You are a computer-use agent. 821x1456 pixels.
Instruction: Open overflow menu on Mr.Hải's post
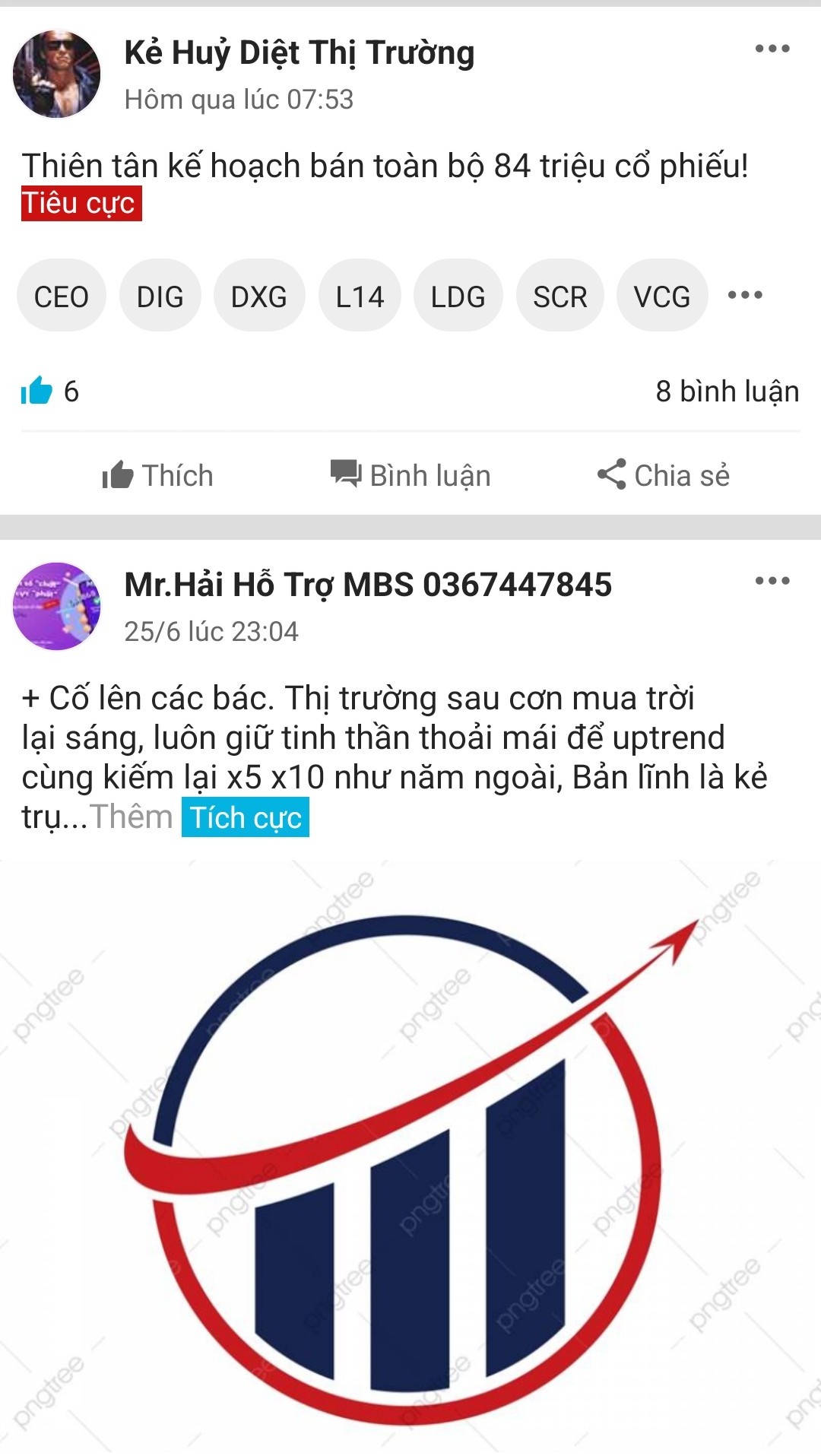[772, 582]
